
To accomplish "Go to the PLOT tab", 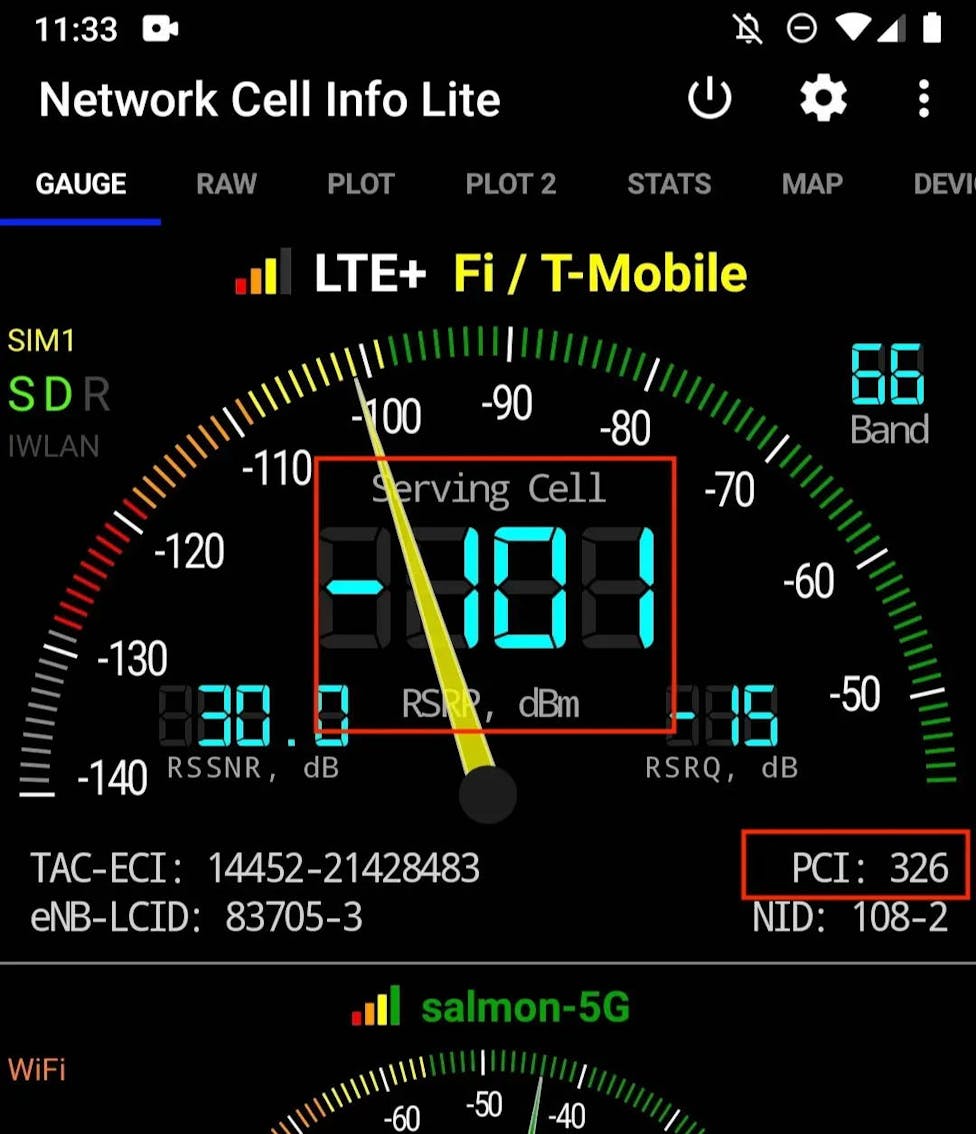I will pyautogui.click(x=361, y=184).
